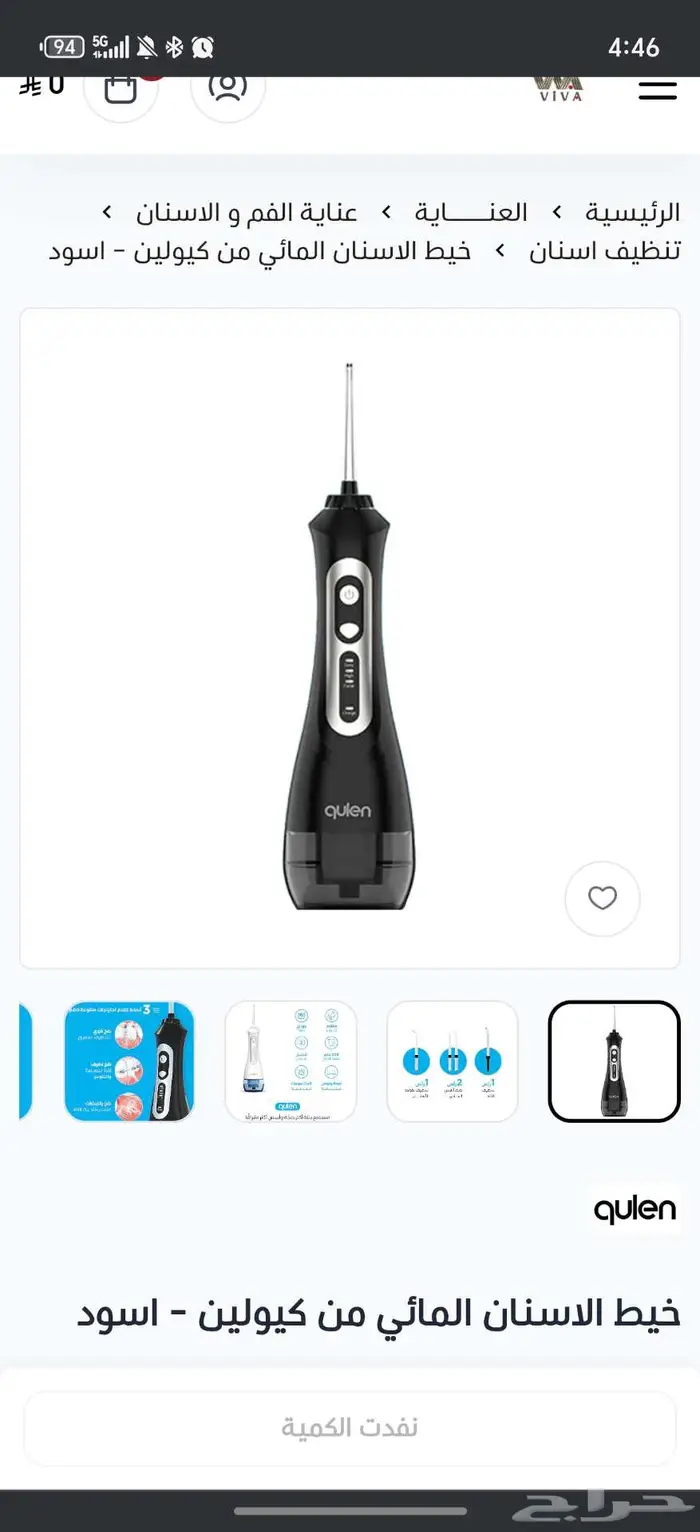Screen dimensions: 700x1532
Task: Open the user account icon
Action: [x=228, y=88]
